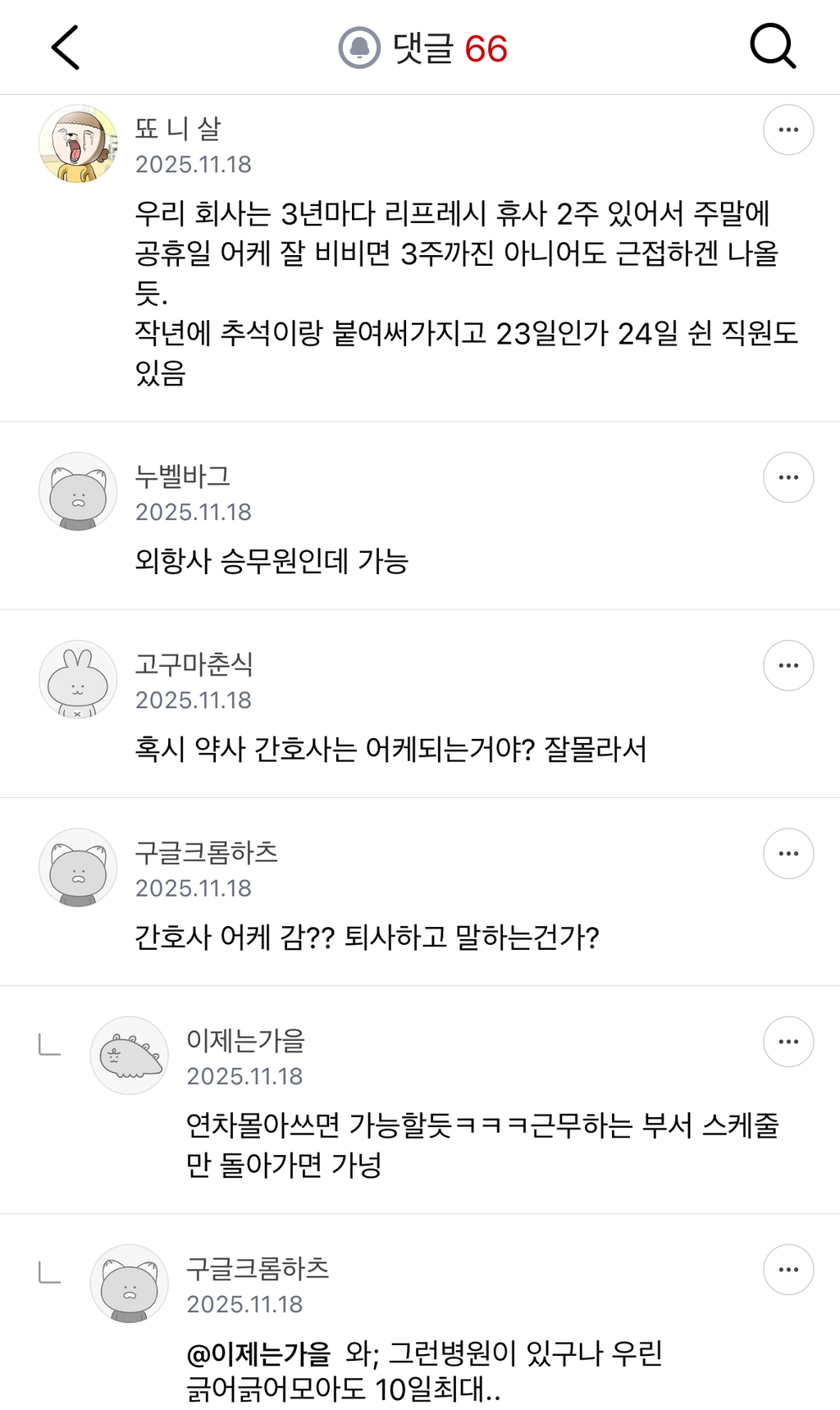Tap username 구글크롬하츠 in the fourth comment

click(x=206, y=853)
